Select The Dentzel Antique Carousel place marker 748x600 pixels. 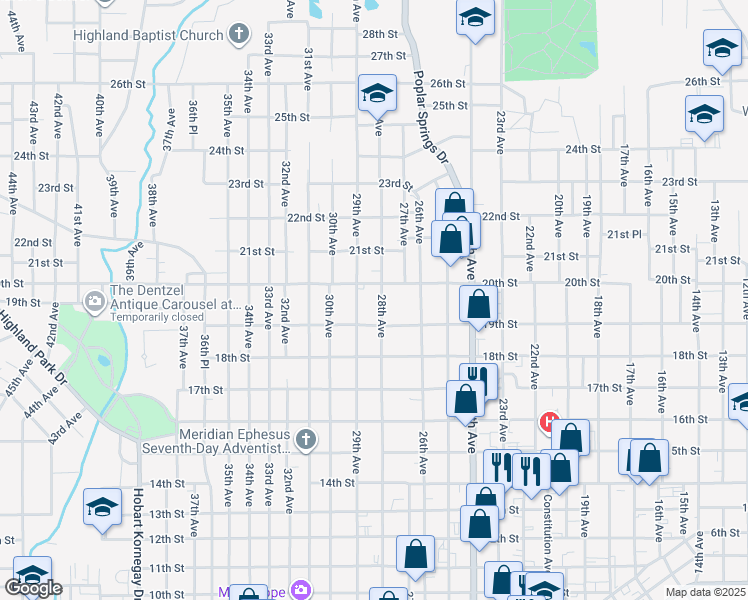click(x=94, y=300)
